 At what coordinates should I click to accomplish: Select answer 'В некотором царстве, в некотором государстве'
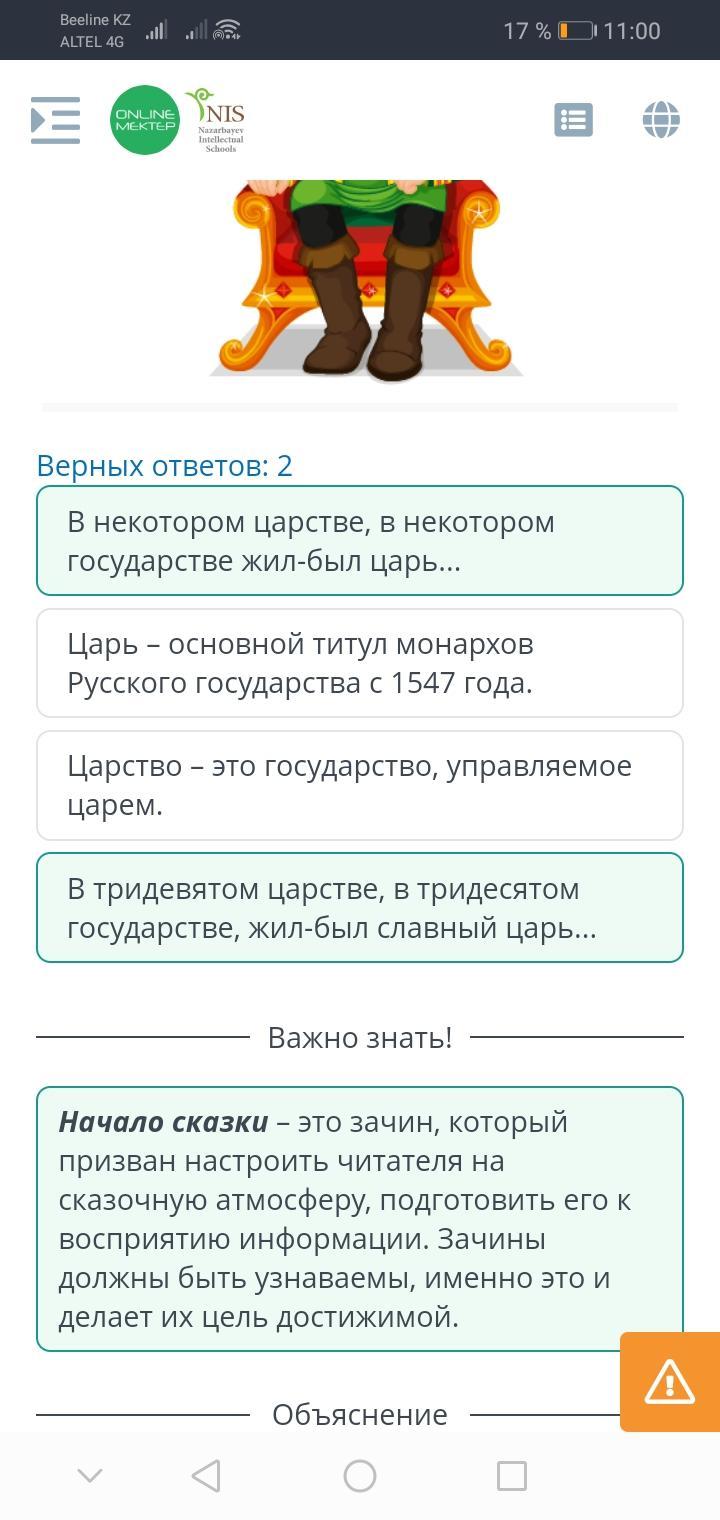click(360, 541)
